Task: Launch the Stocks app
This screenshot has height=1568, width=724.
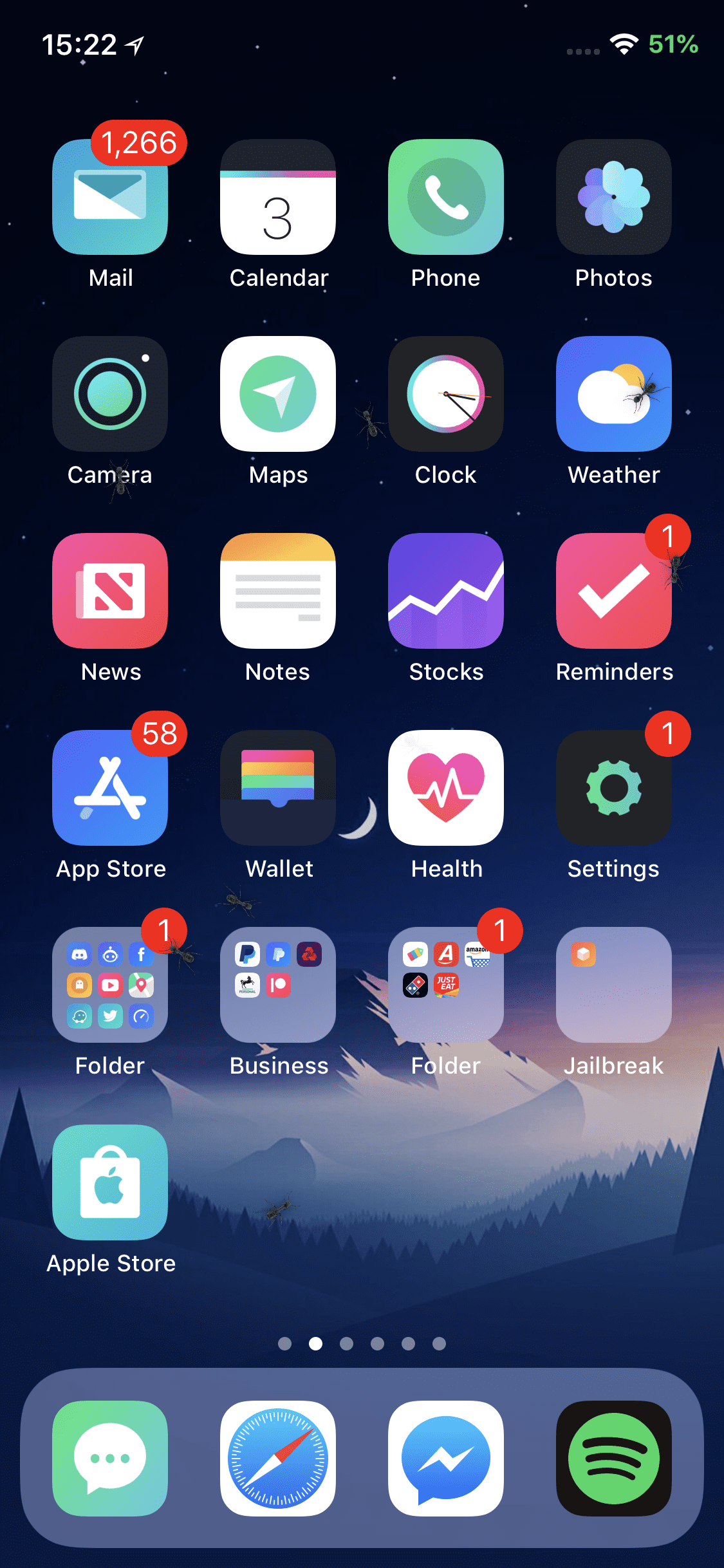Action: (x=446, y=591)
